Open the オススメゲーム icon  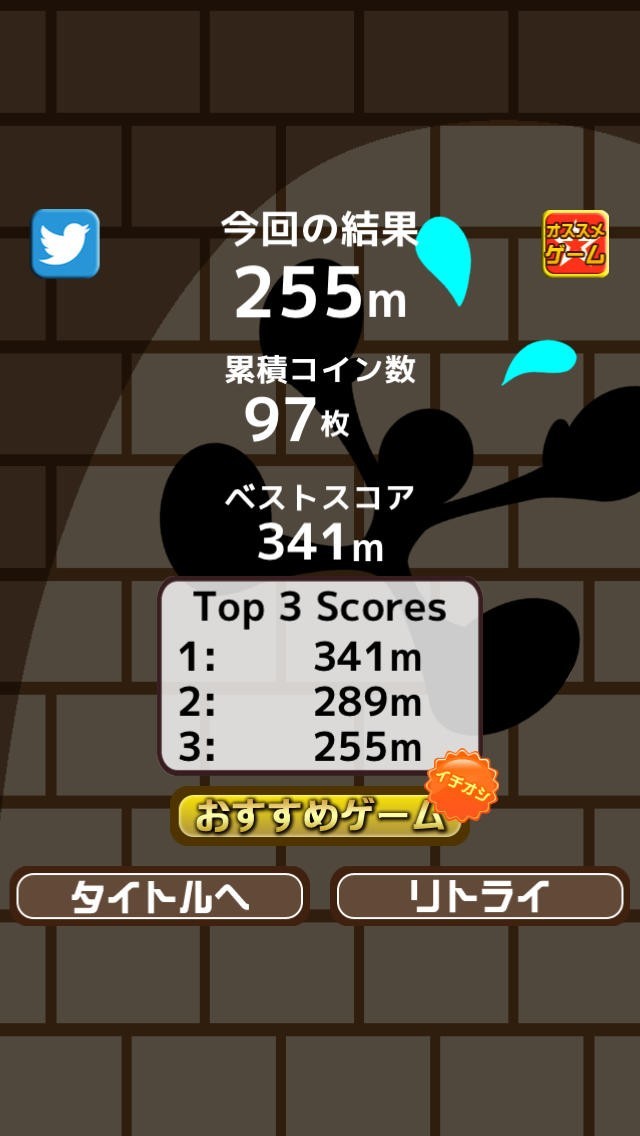pyautogui.click(x=576, y=243)
